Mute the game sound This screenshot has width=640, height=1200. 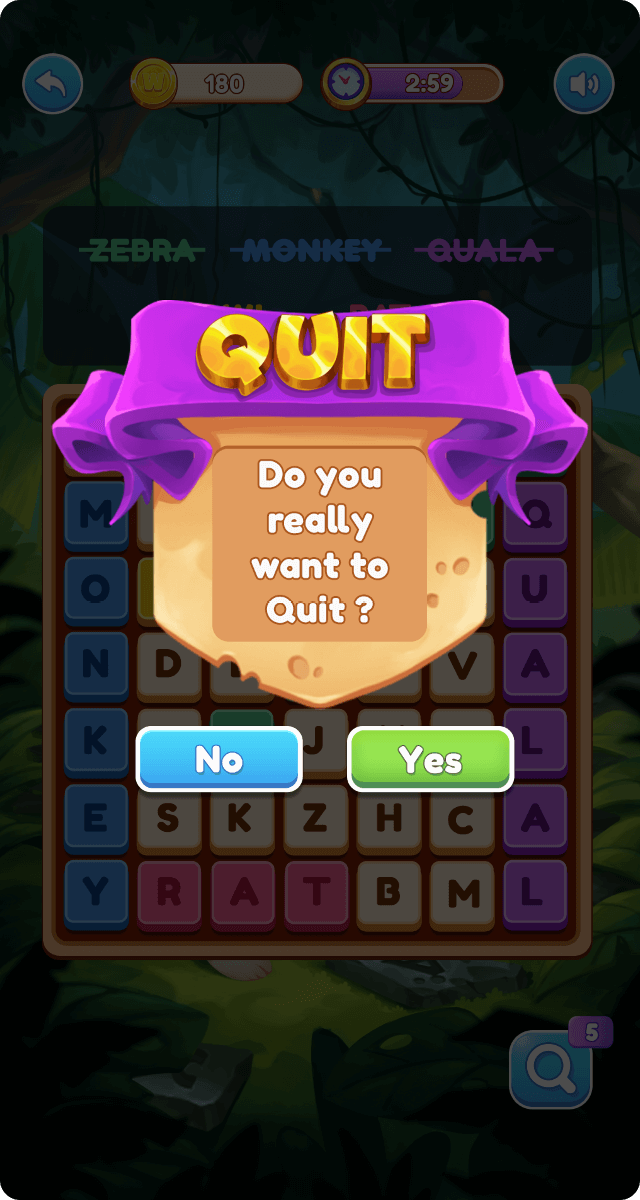tap(583, 83)
